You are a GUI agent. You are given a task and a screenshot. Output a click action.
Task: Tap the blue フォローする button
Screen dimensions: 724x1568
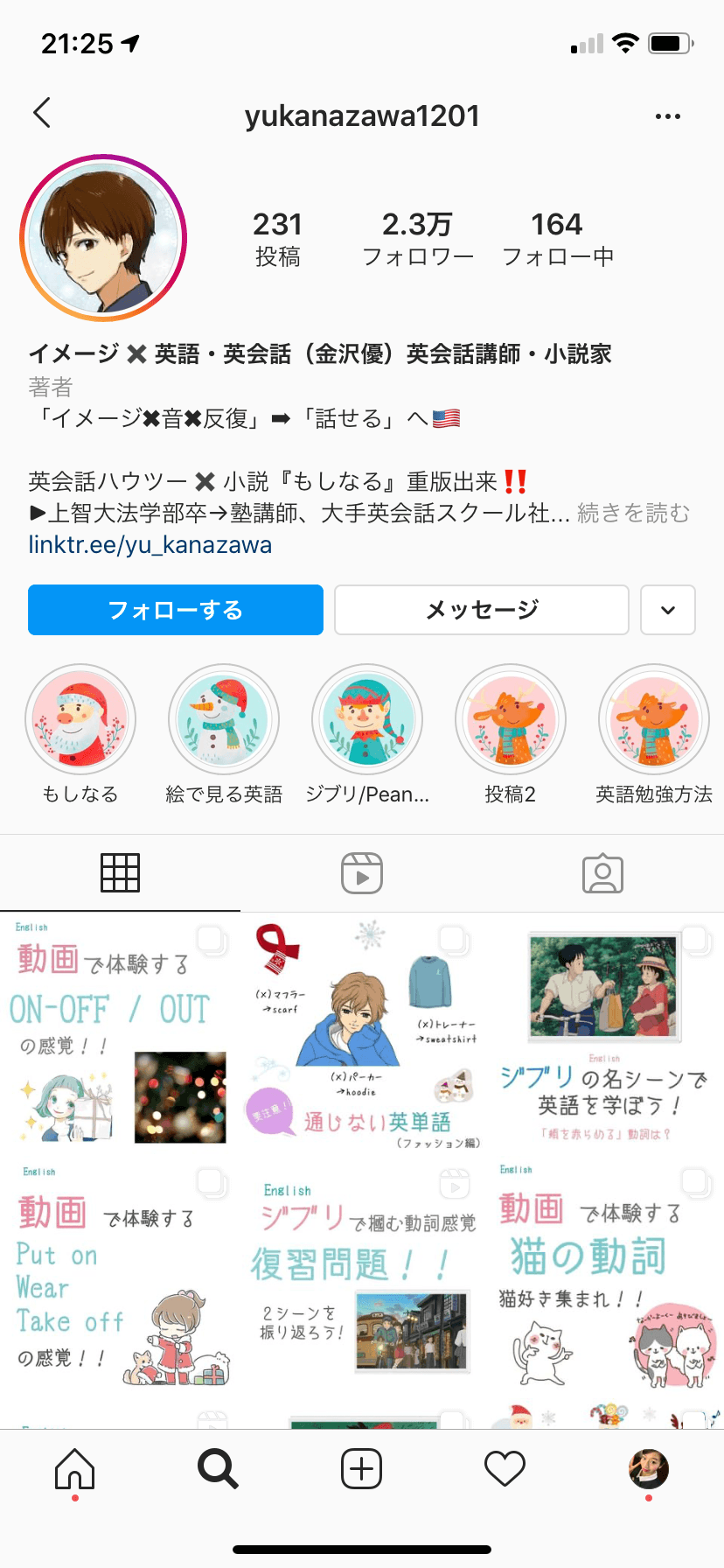(x=176, y=610)
